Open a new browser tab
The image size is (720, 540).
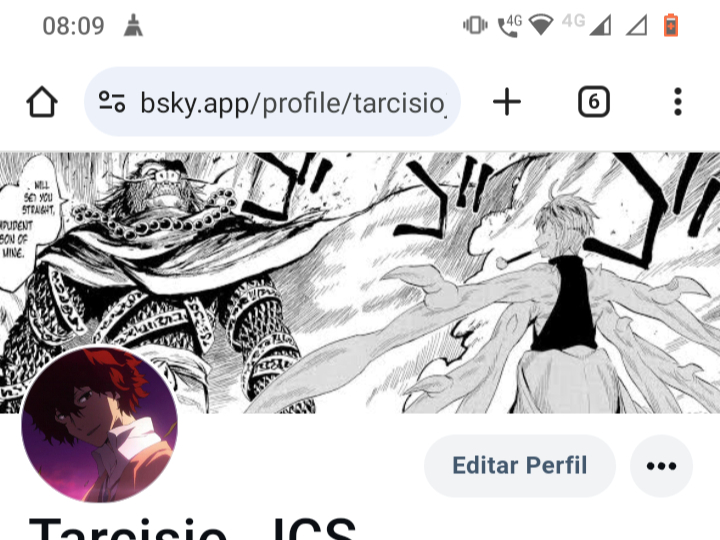click(x=507, y=102)
